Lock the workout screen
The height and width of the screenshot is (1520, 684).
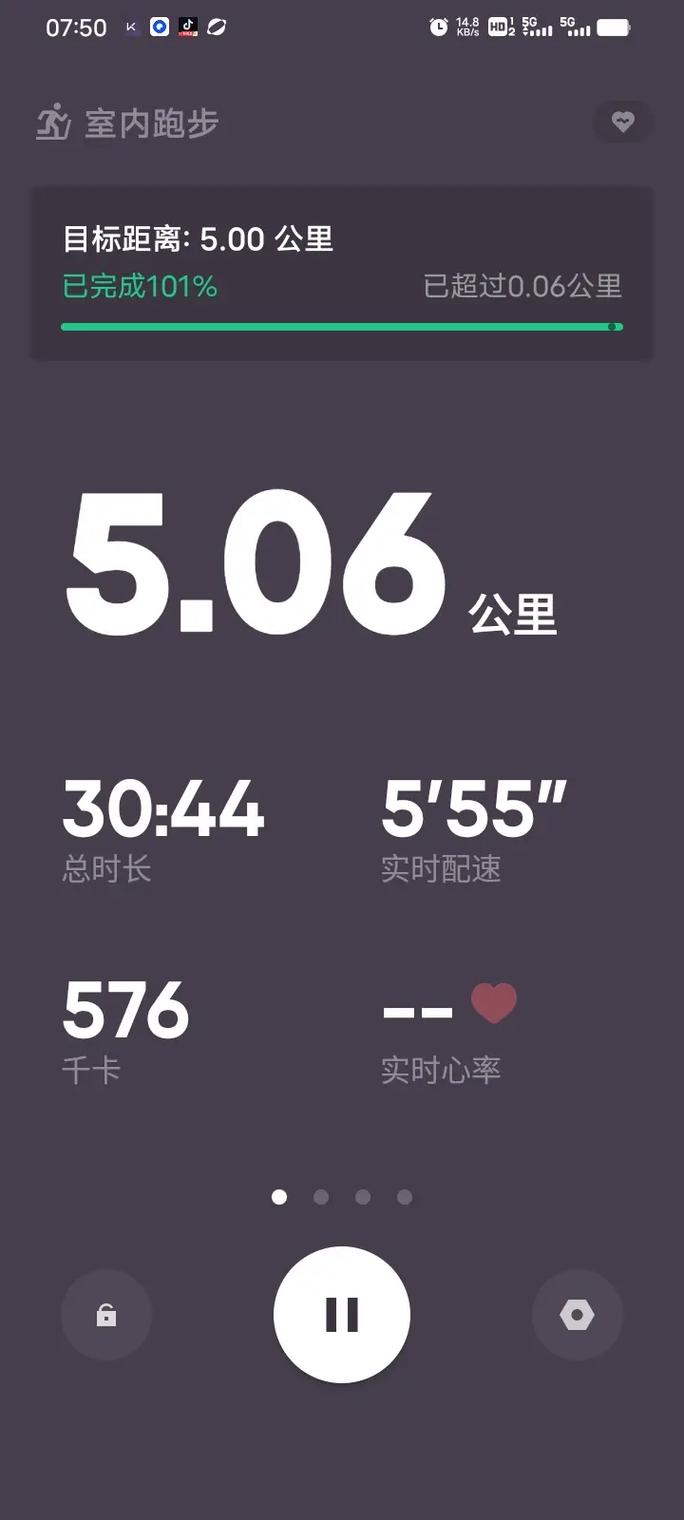[106, 1315]
